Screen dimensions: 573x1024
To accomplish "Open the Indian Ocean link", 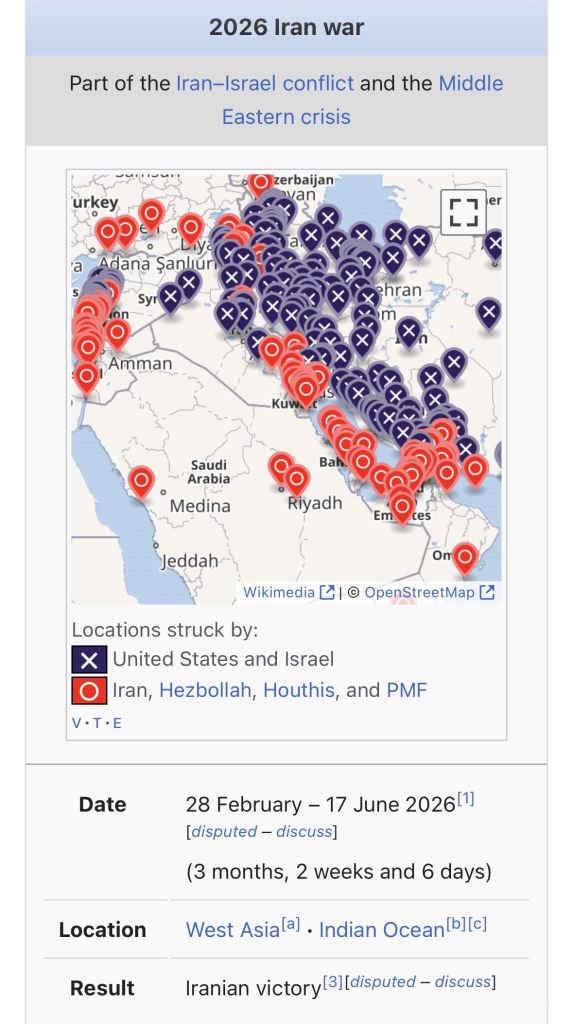I will coord(382,929).
